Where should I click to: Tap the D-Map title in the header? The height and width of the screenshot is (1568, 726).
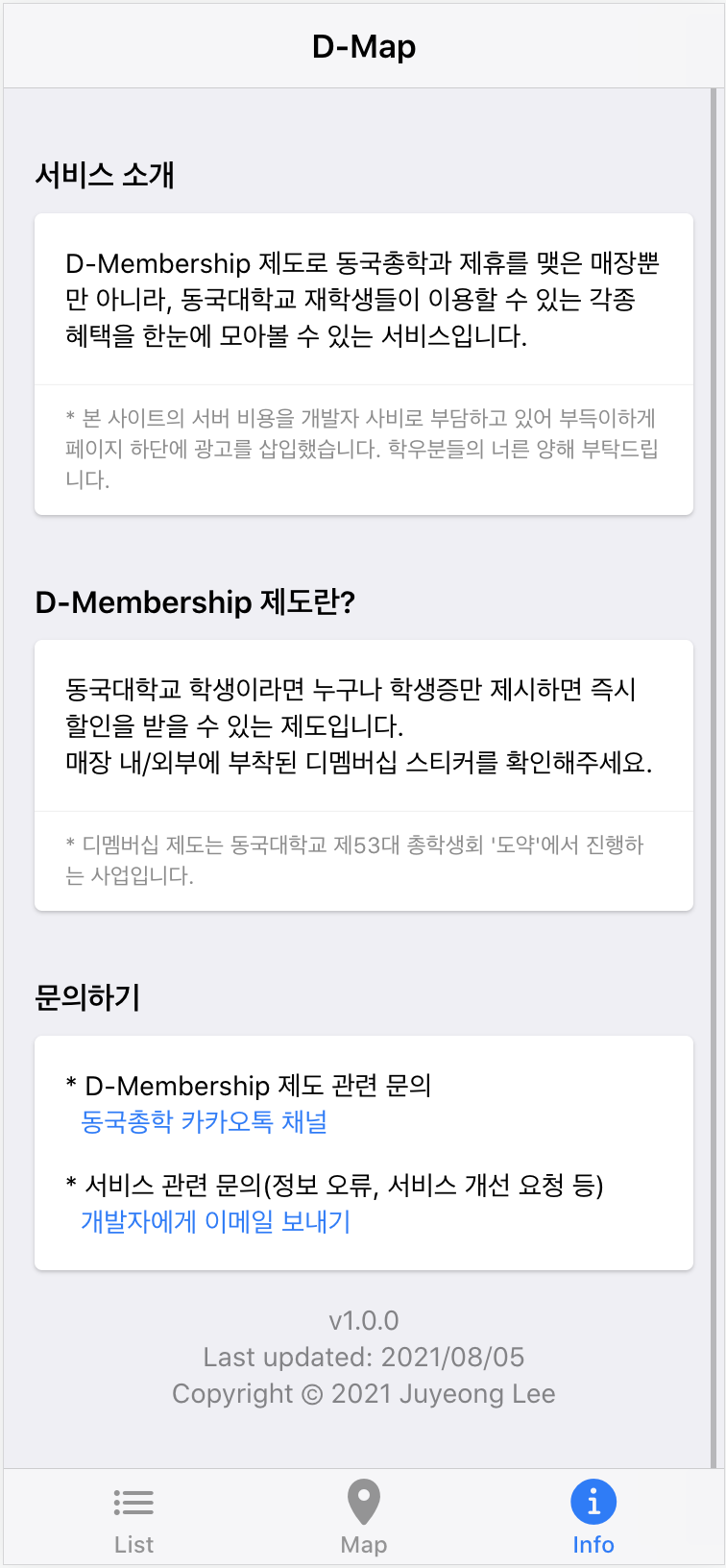click(363, 45)
